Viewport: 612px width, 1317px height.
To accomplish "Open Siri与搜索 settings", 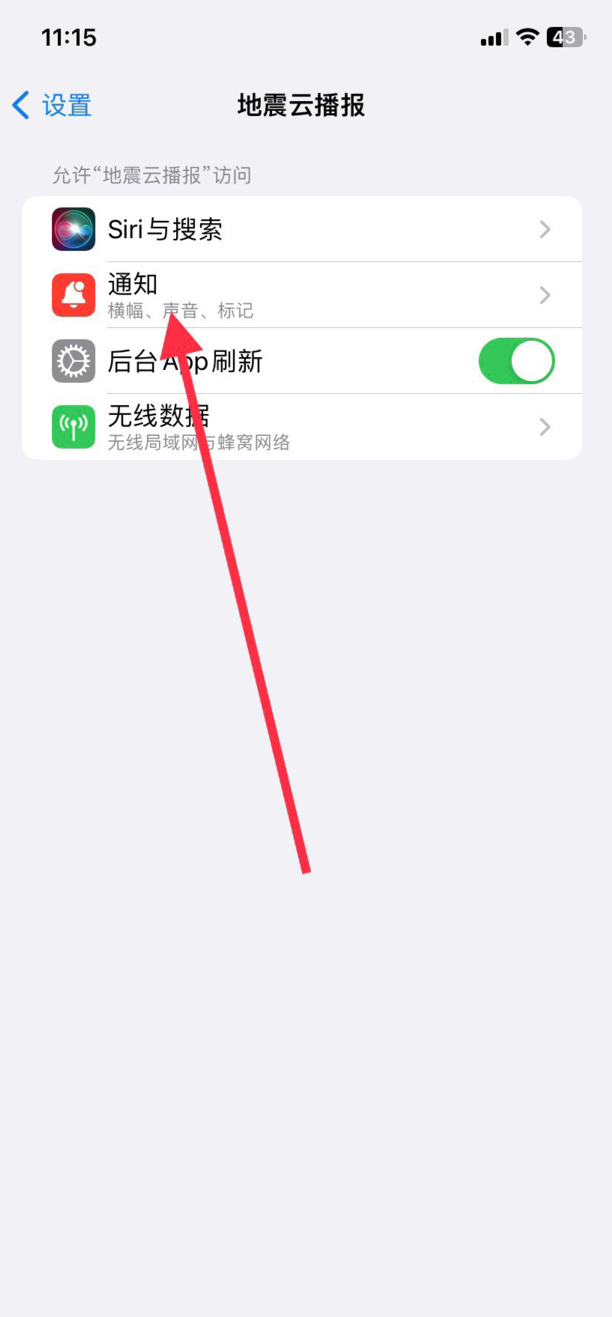I will pyautogui.click(x=302, y=229).
